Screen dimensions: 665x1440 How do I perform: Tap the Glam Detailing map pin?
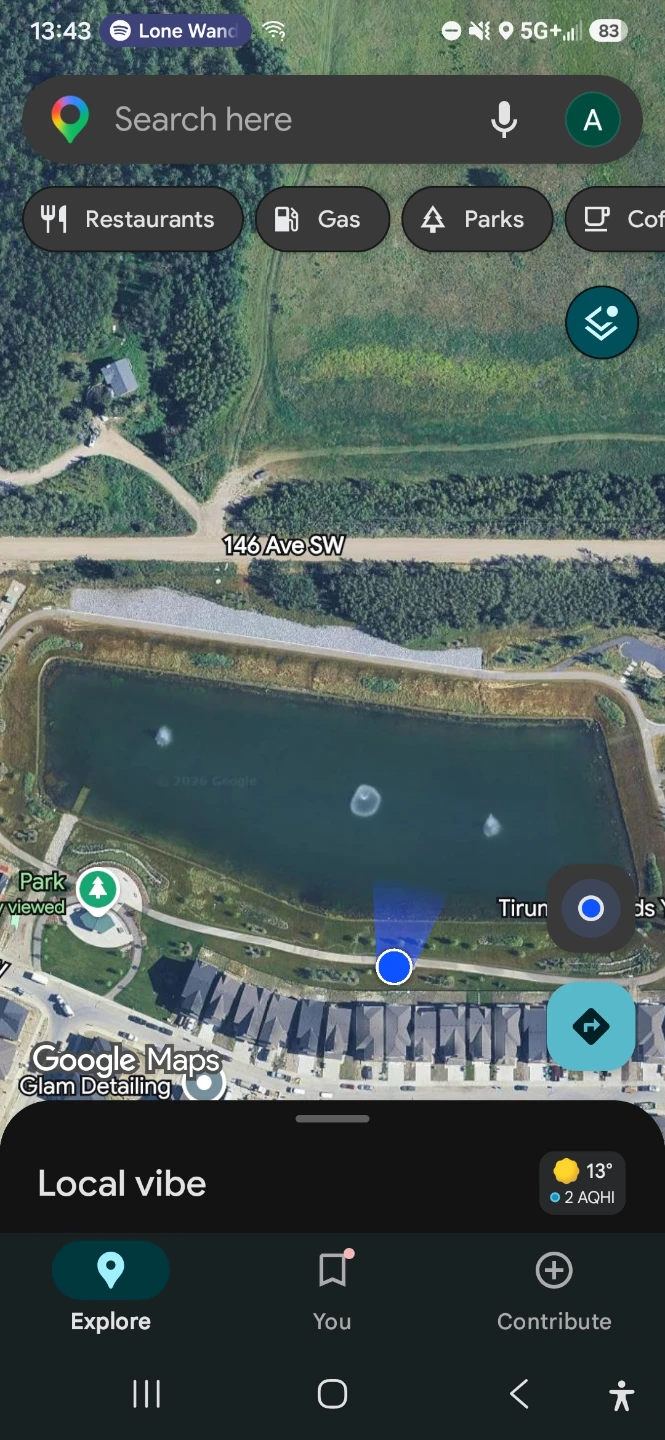(x=206, y=1083)
